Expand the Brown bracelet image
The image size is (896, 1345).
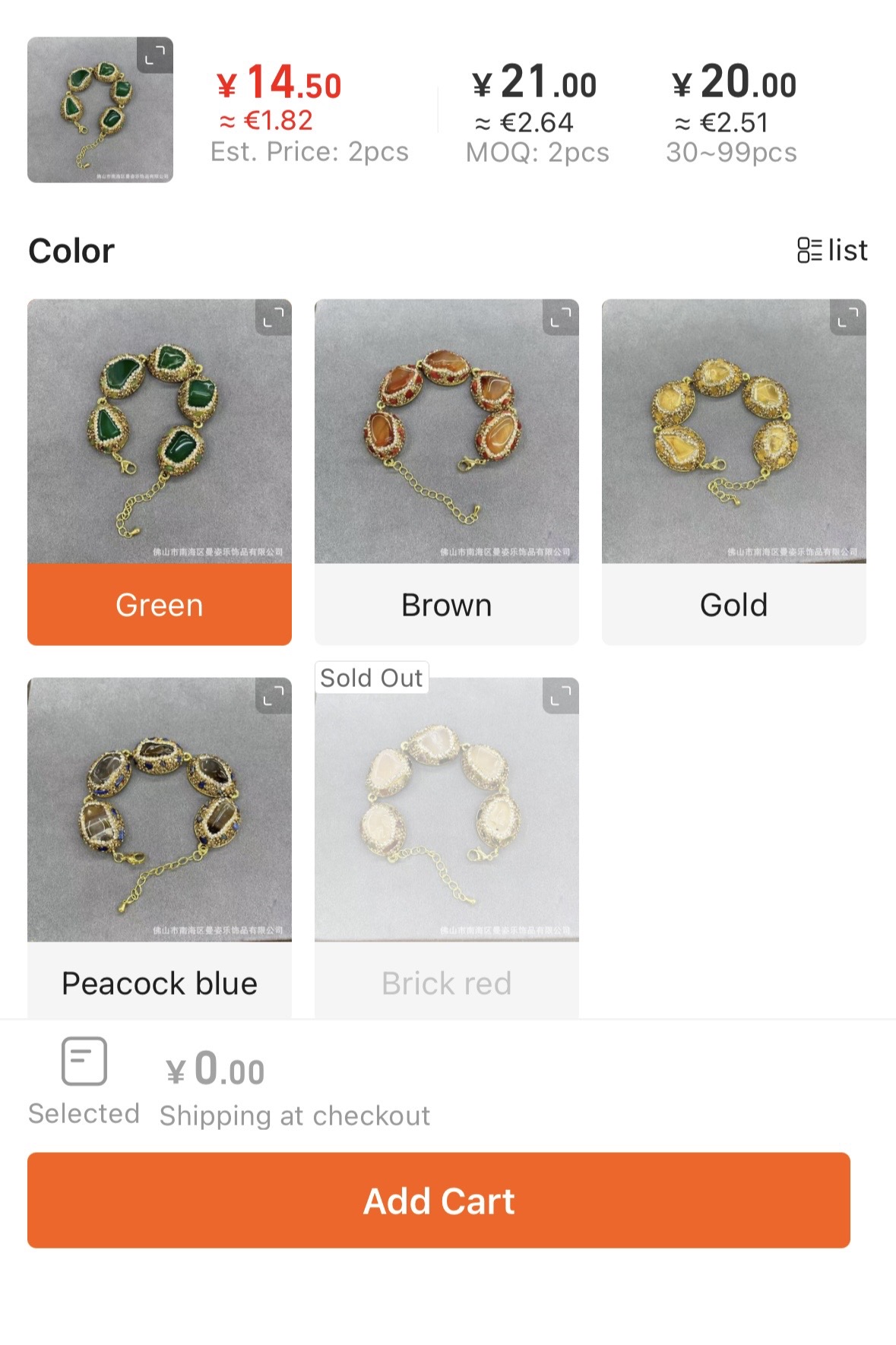click(561, 318)
